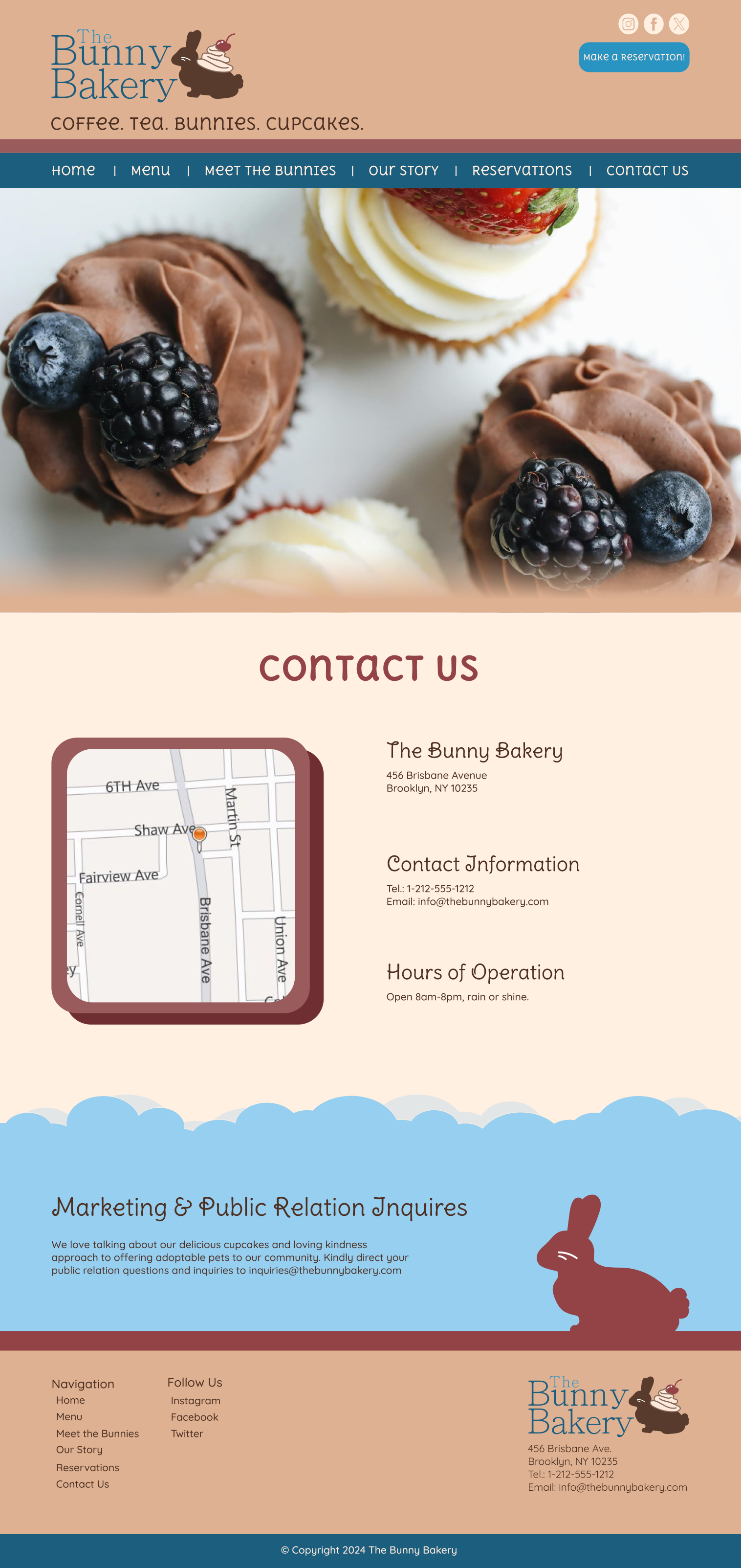The image size is (741, 1568).
Task: Open the X (Twitter) icon in the header
Action: click(x=679, y=24)
